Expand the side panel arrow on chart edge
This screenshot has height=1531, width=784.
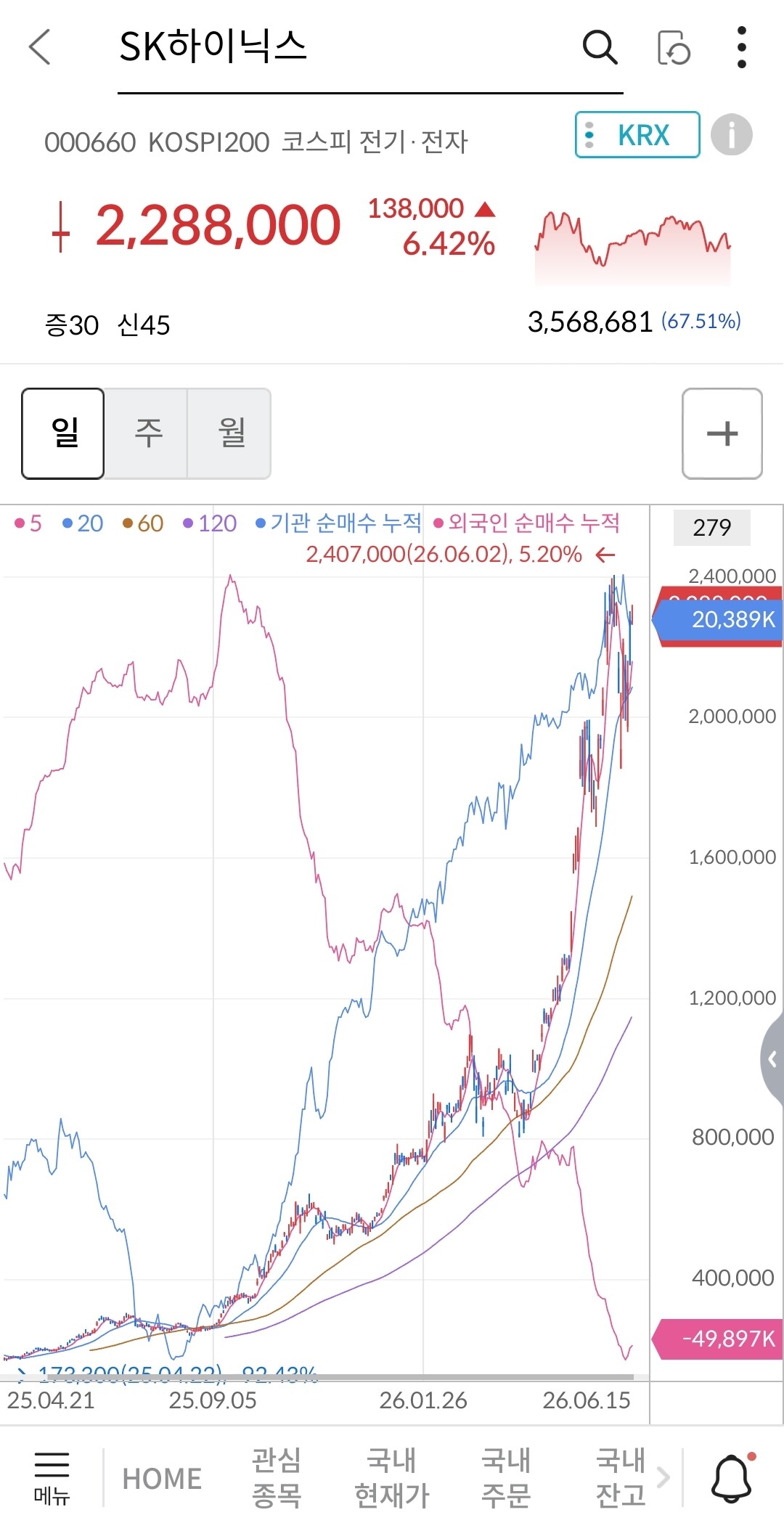pyautogui.click(x=772, y=1061)
